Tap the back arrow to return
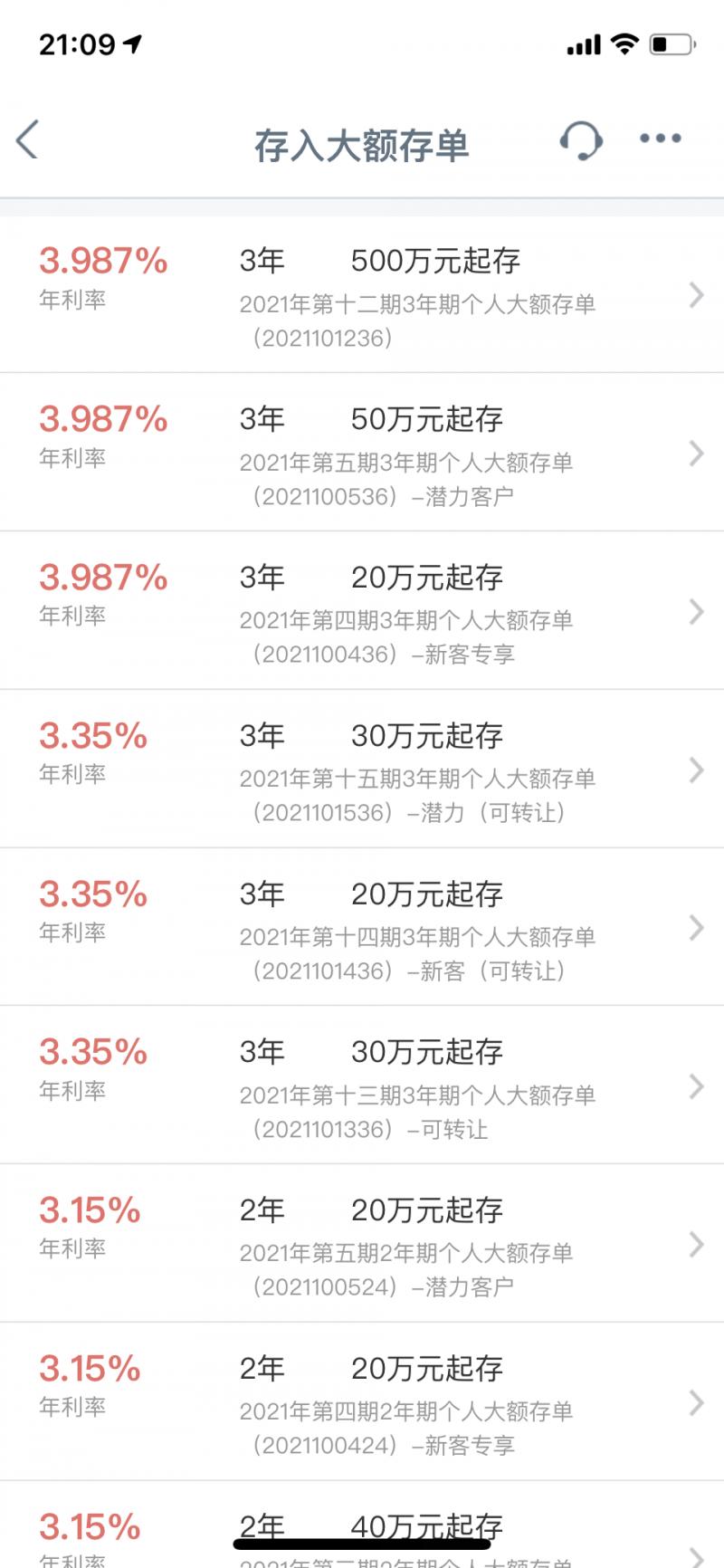This screenshot has width=724, height=1568. tap(27, 140)
